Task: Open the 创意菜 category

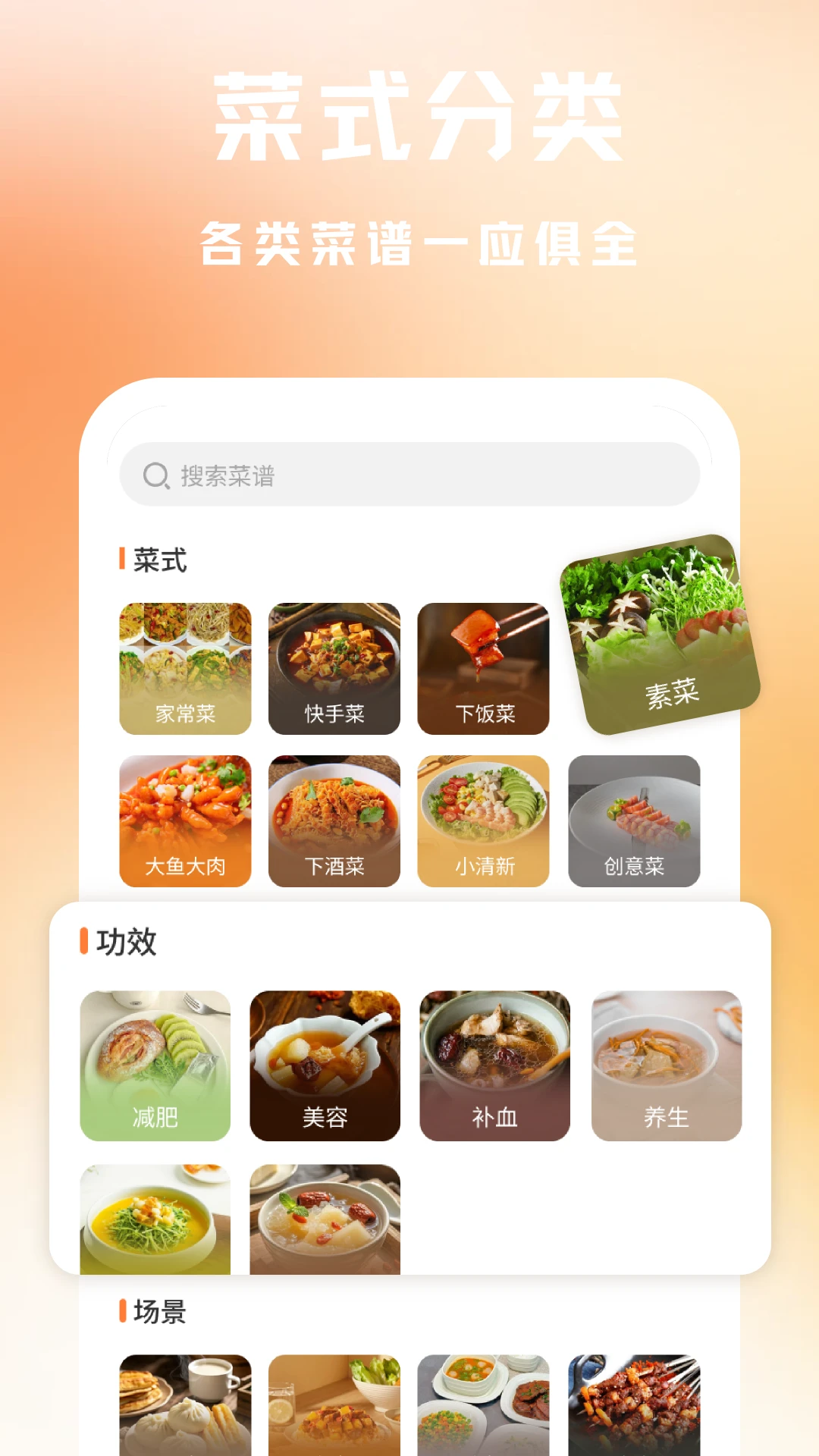Action: [633, 820]
